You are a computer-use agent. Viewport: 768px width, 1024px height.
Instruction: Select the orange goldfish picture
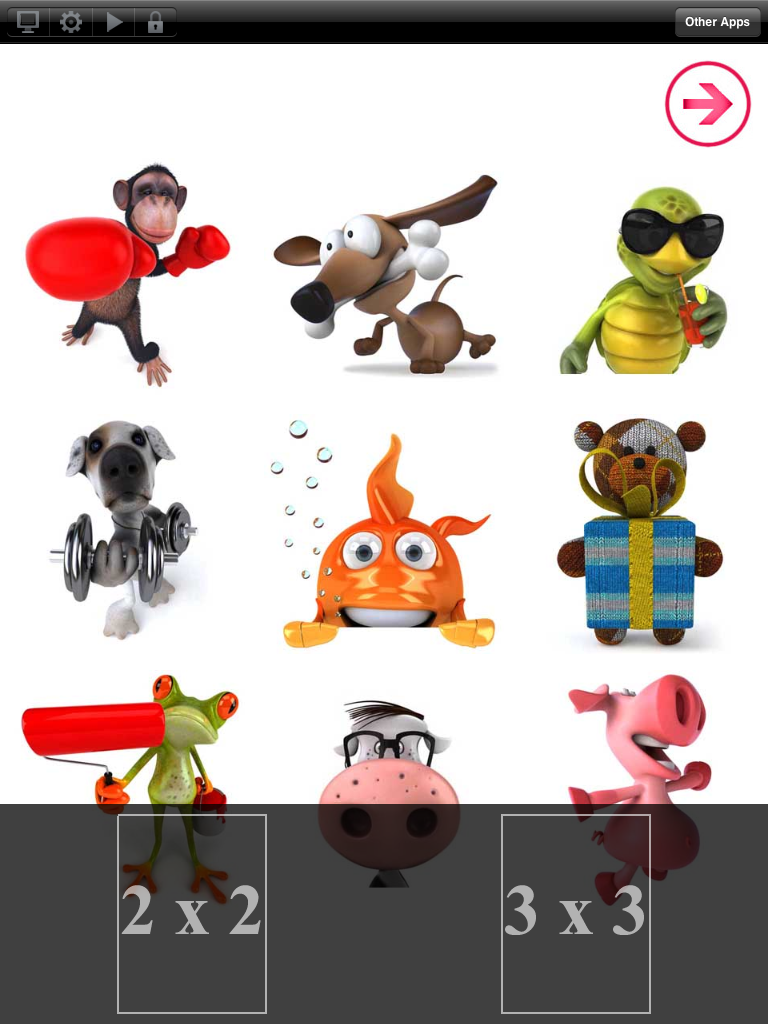point(385,540)
